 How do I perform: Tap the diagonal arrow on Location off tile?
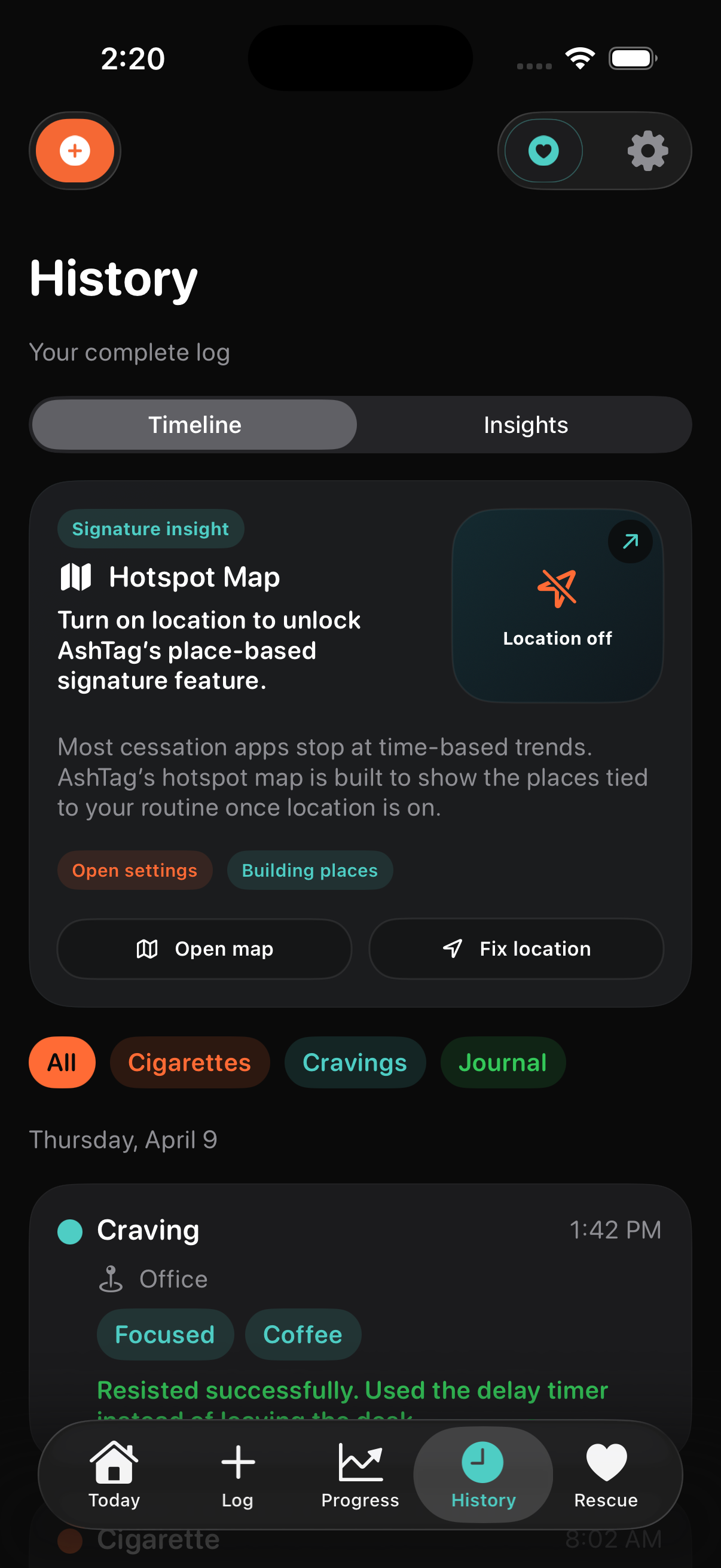click(630, 541)
